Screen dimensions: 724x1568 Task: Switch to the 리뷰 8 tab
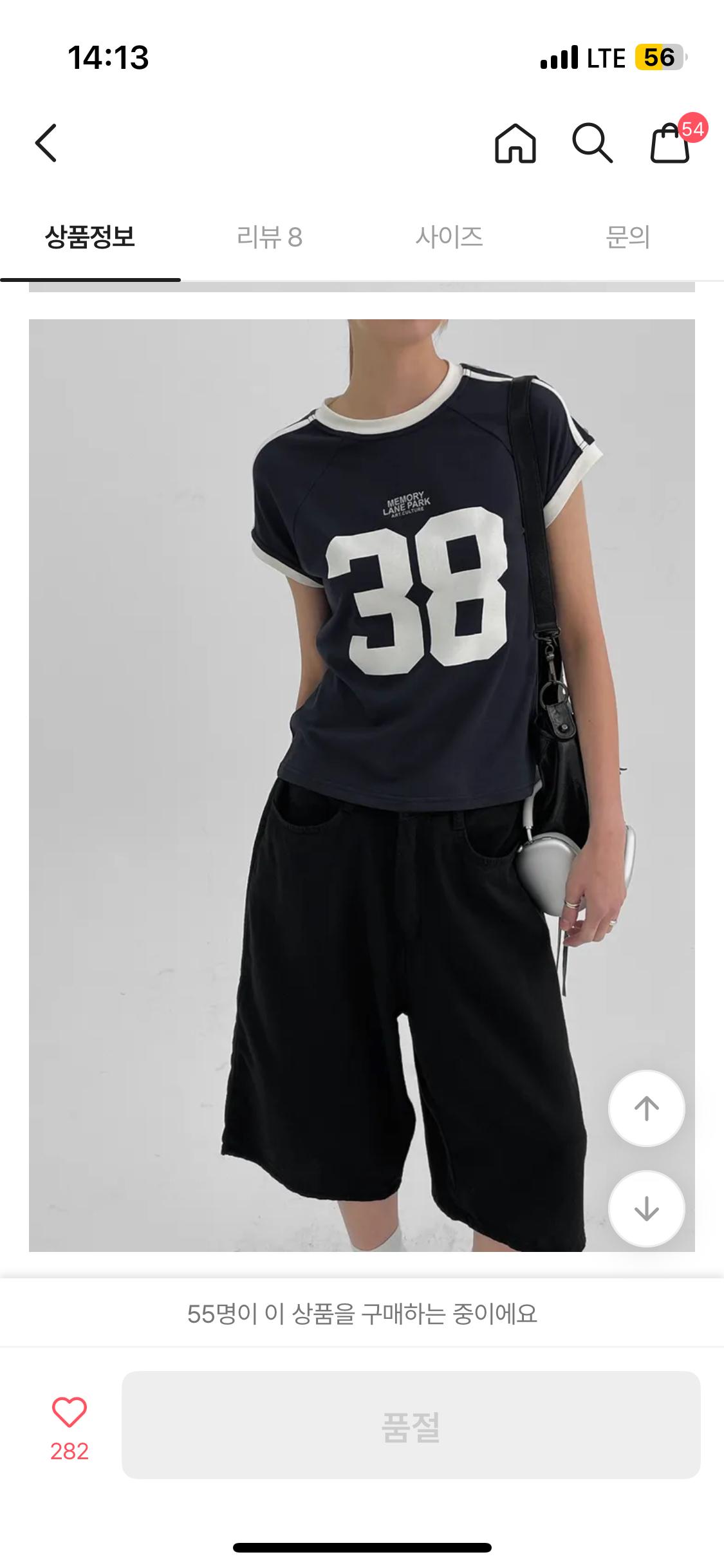click(270, 238)
